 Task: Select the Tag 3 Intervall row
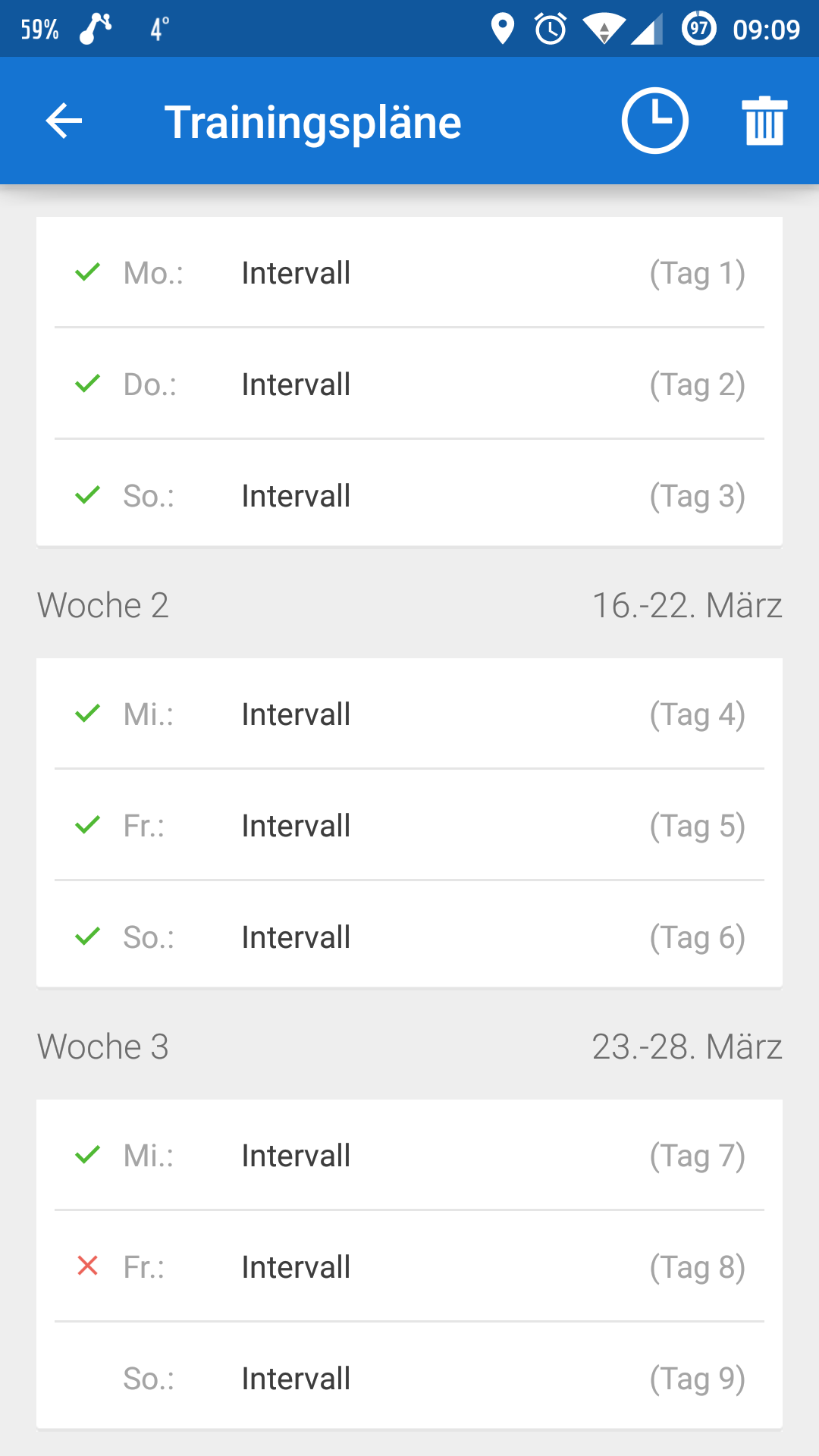[409, 494]
